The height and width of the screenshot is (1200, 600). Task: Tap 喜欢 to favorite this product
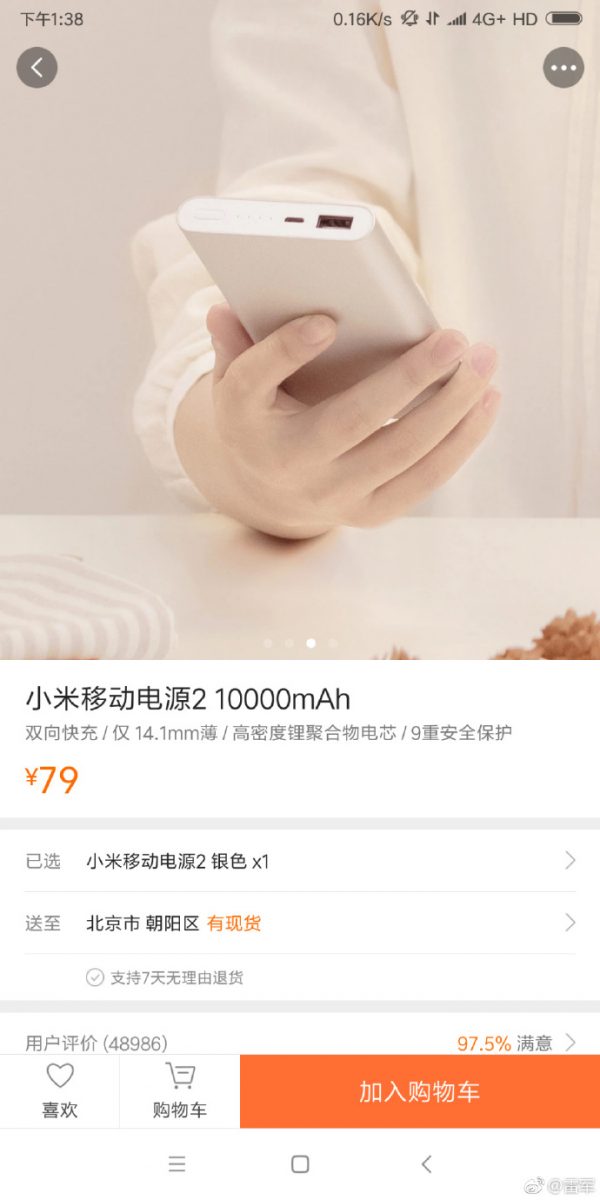click(x=60, y=1091)
